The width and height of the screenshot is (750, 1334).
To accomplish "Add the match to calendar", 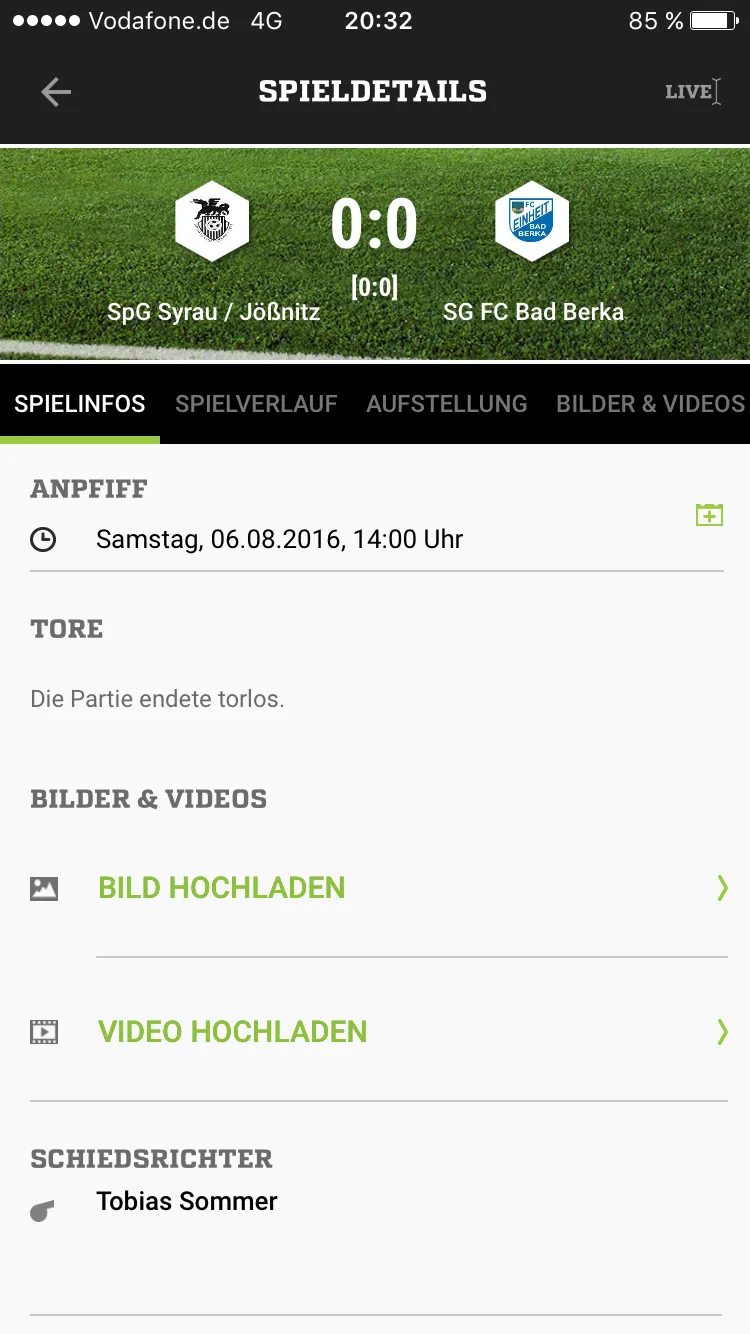I will tap(709, 515).
